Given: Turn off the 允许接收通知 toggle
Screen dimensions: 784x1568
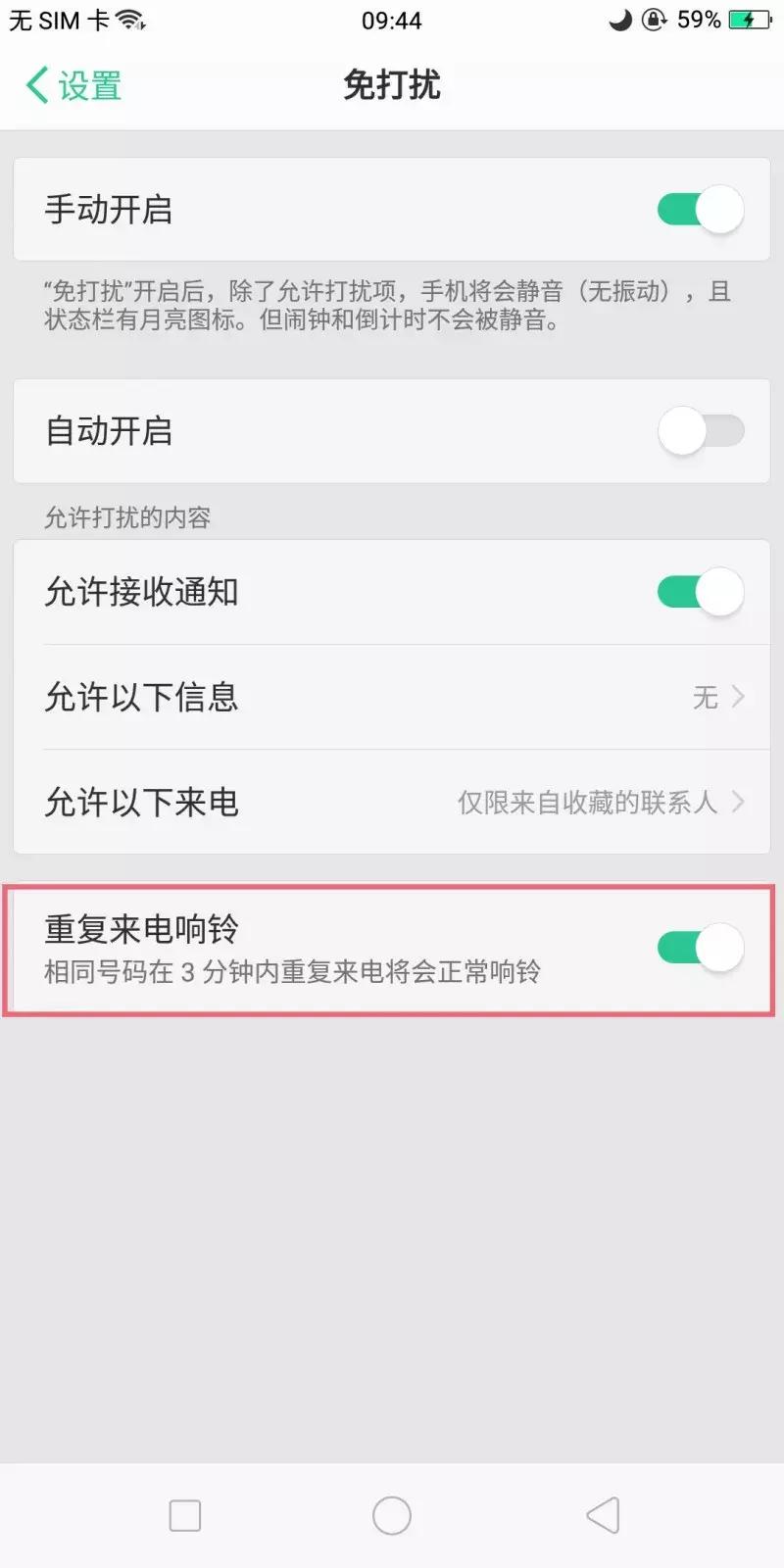Looking at the screenshot, I should pyautogui.click(x=700, y=592).
